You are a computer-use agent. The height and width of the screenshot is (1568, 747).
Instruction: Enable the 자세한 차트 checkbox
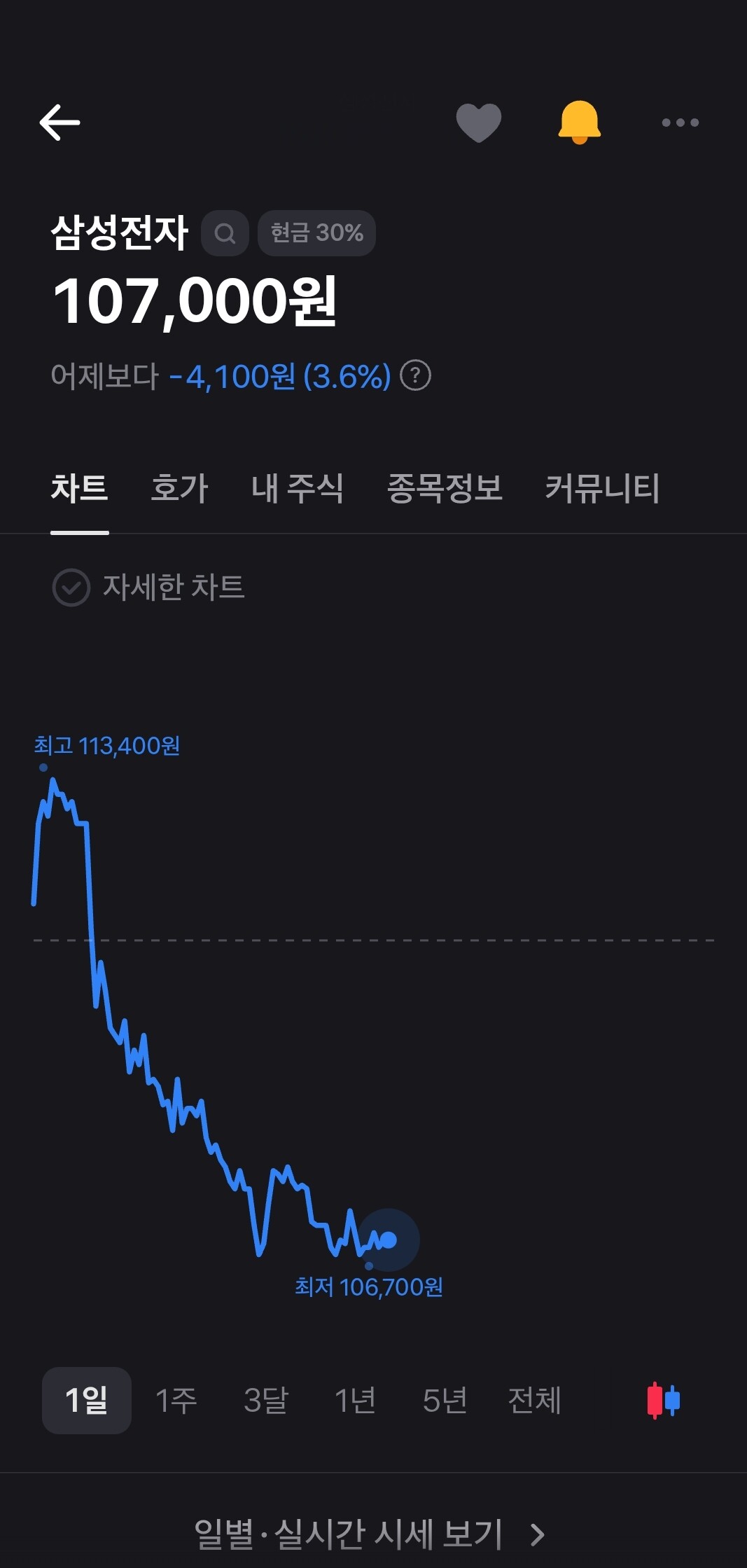(x=71, y=587)
